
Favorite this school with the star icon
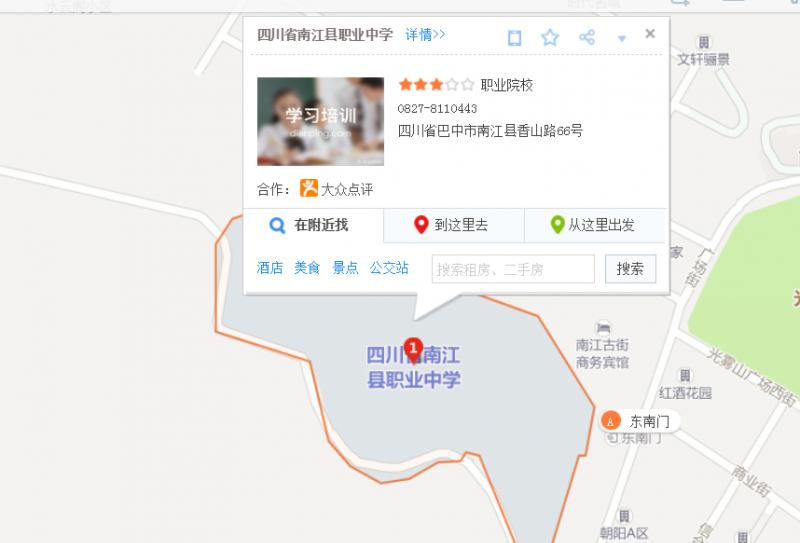550,38
